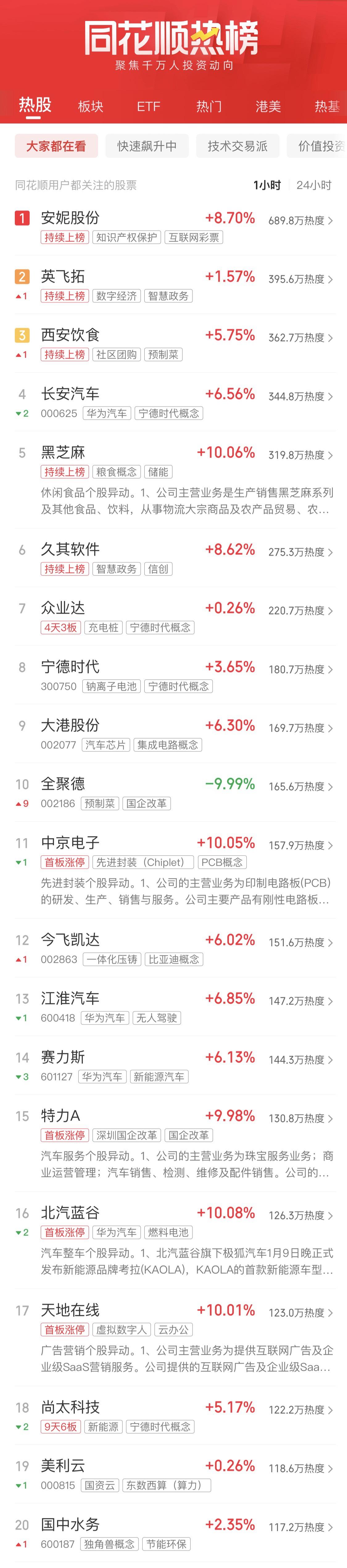Open stock 安妮股份 ranked first

click(70, 218)
